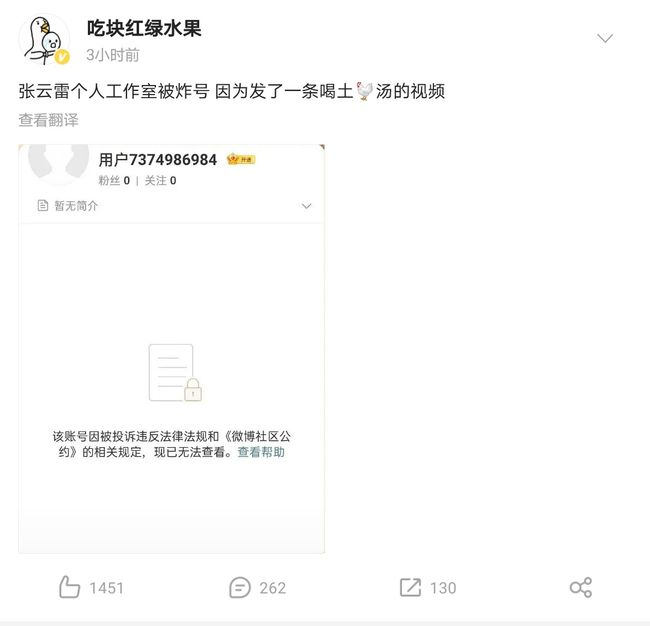
Task: Open the username 吃块红绿水果
Action: pos(143,28)
